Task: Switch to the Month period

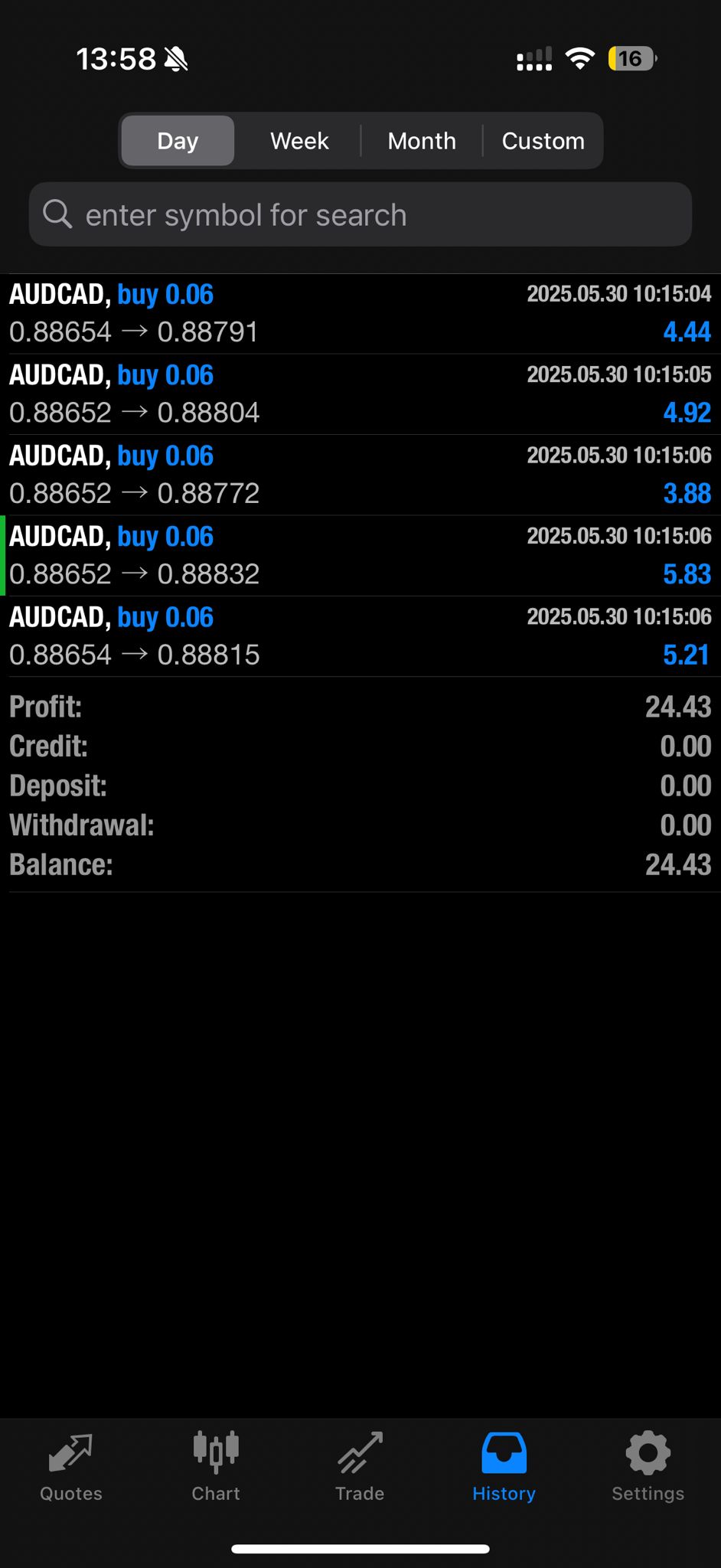Action: 422,141
